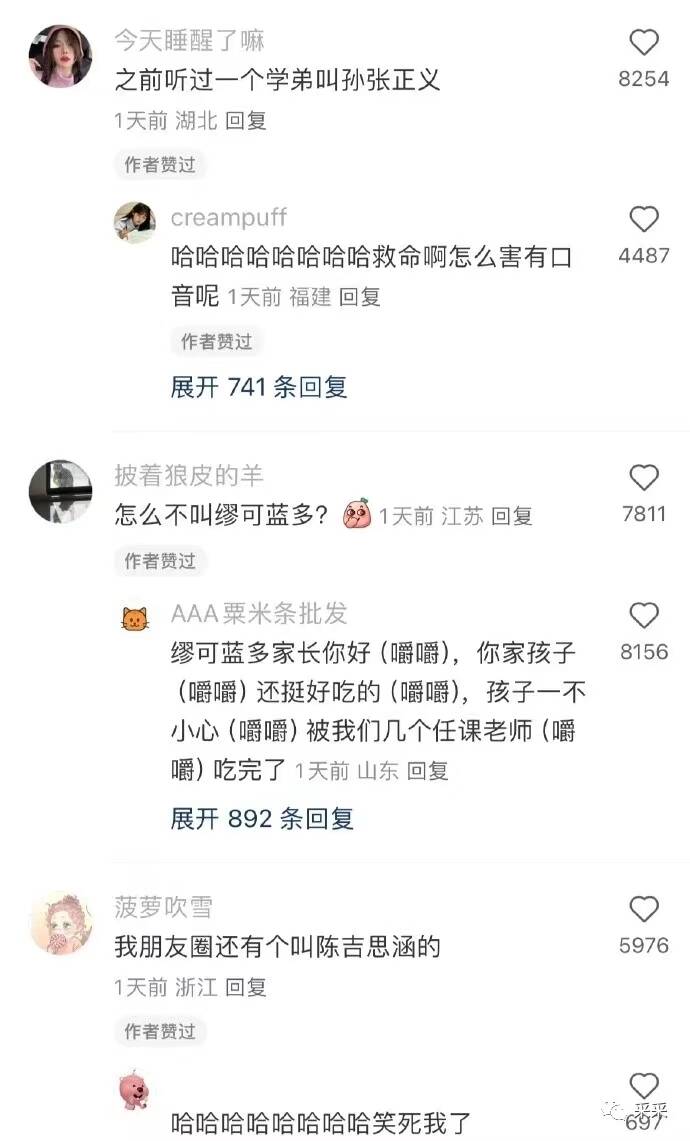The width and height of the screenshot is (690, 1141).
Task: Like 今天睡醒了嘛's comment about 孙张正义
Action: tap(644, 43)
